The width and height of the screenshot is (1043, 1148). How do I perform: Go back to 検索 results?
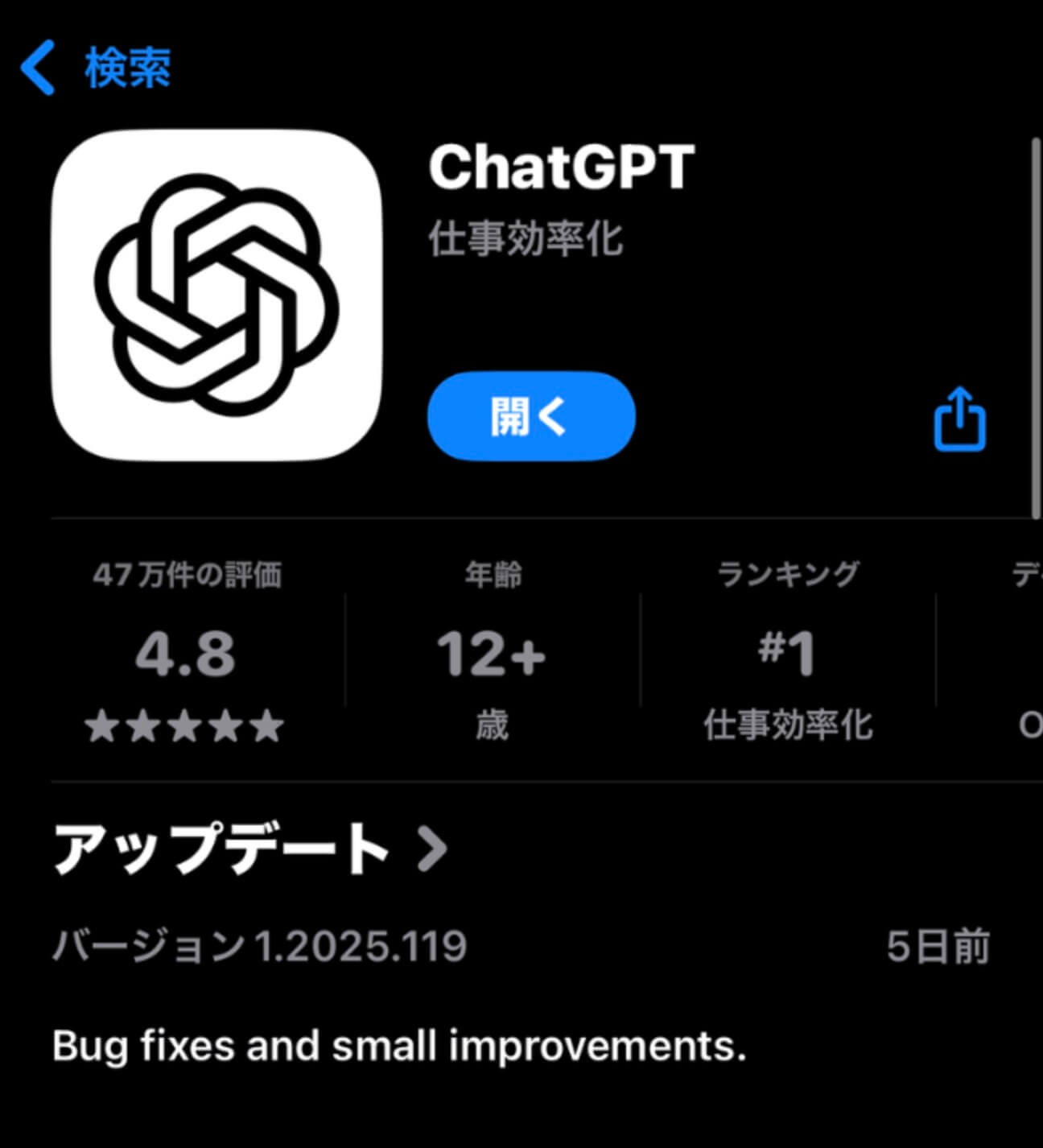coord(95,68)
